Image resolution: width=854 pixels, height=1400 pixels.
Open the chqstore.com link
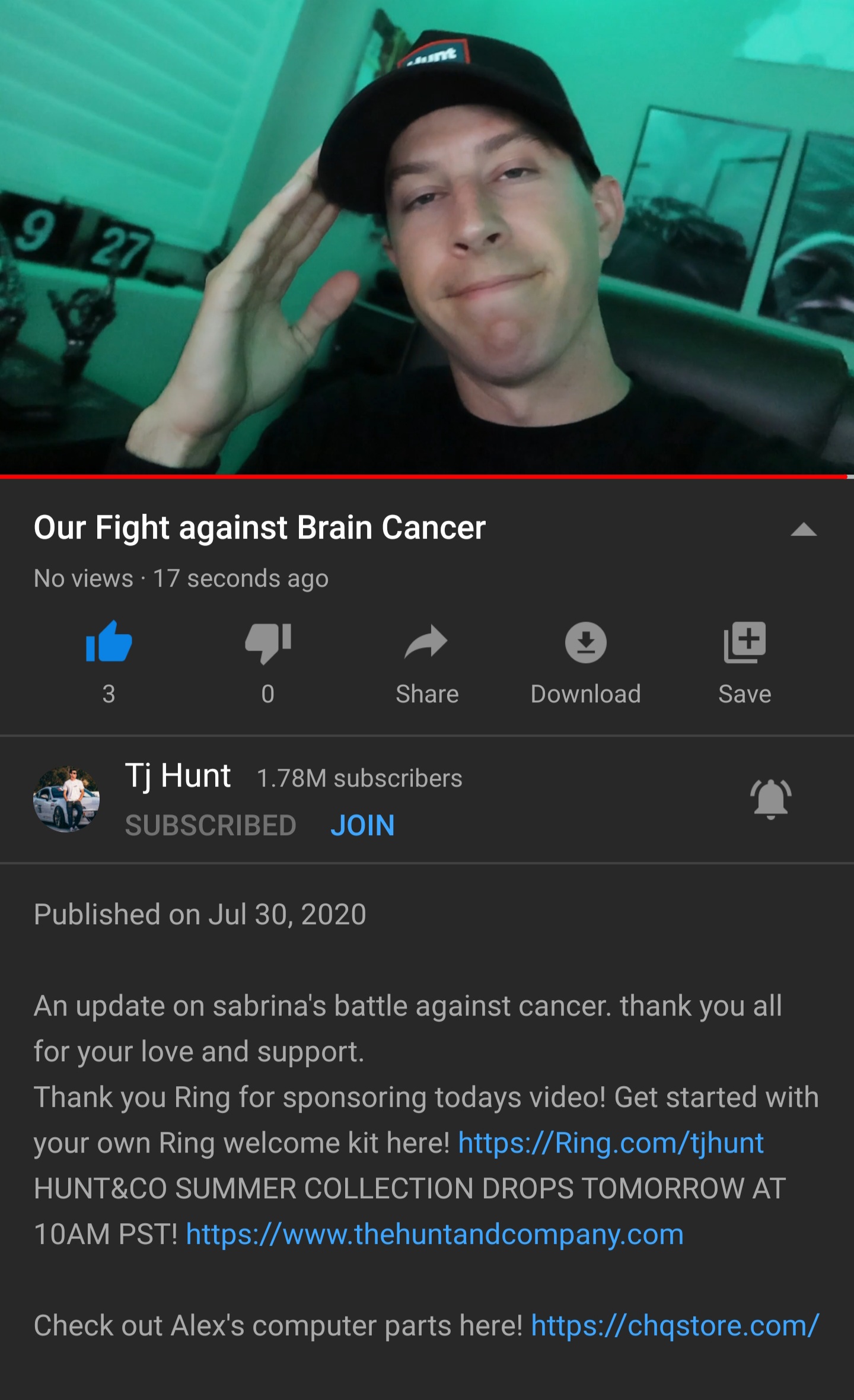(675, 1325)
